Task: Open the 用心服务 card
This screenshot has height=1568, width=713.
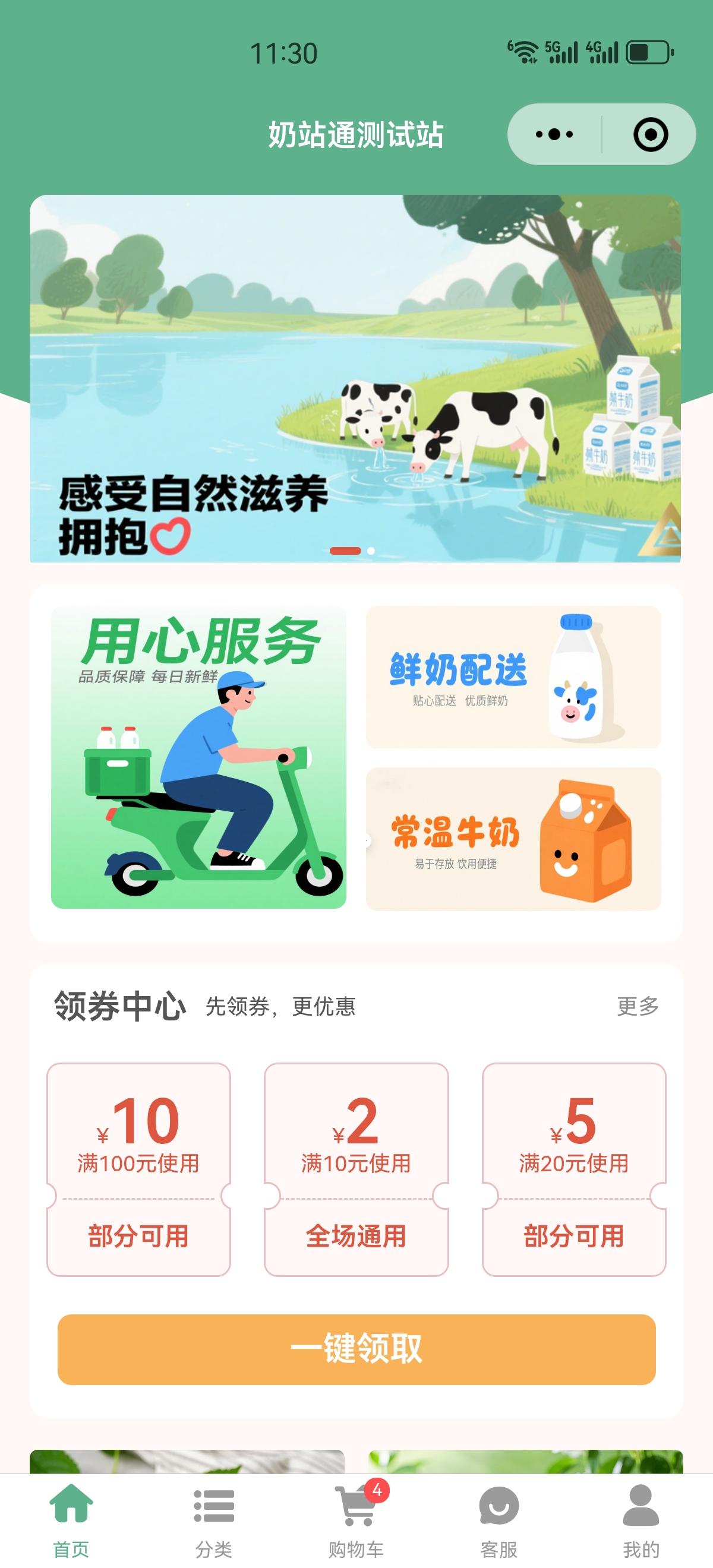Action: (198, 757)
